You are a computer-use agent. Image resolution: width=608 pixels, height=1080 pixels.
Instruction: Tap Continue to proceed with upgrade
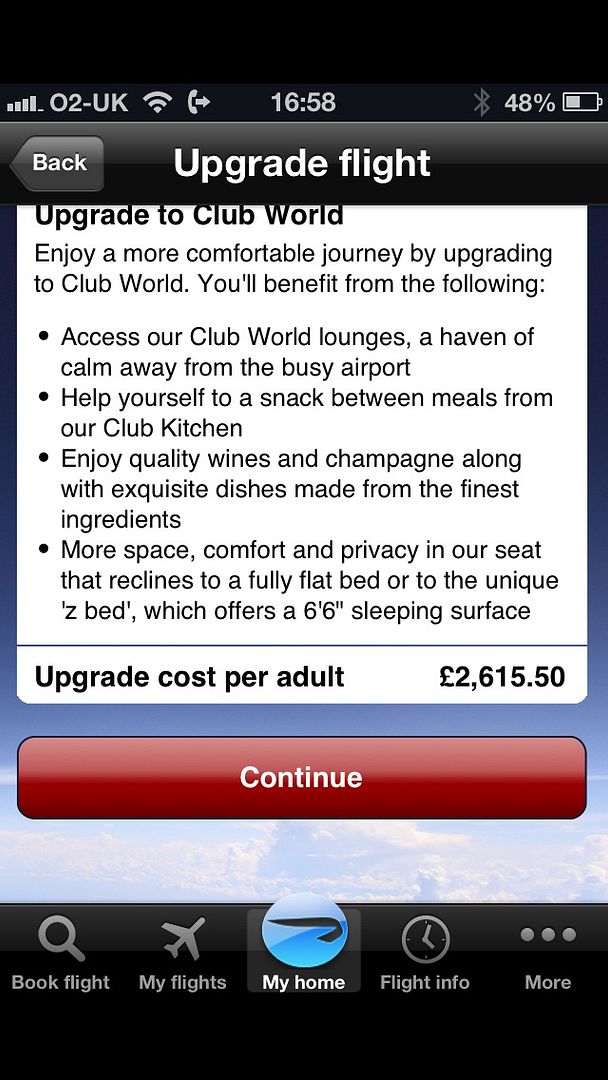tap(301, 778)
